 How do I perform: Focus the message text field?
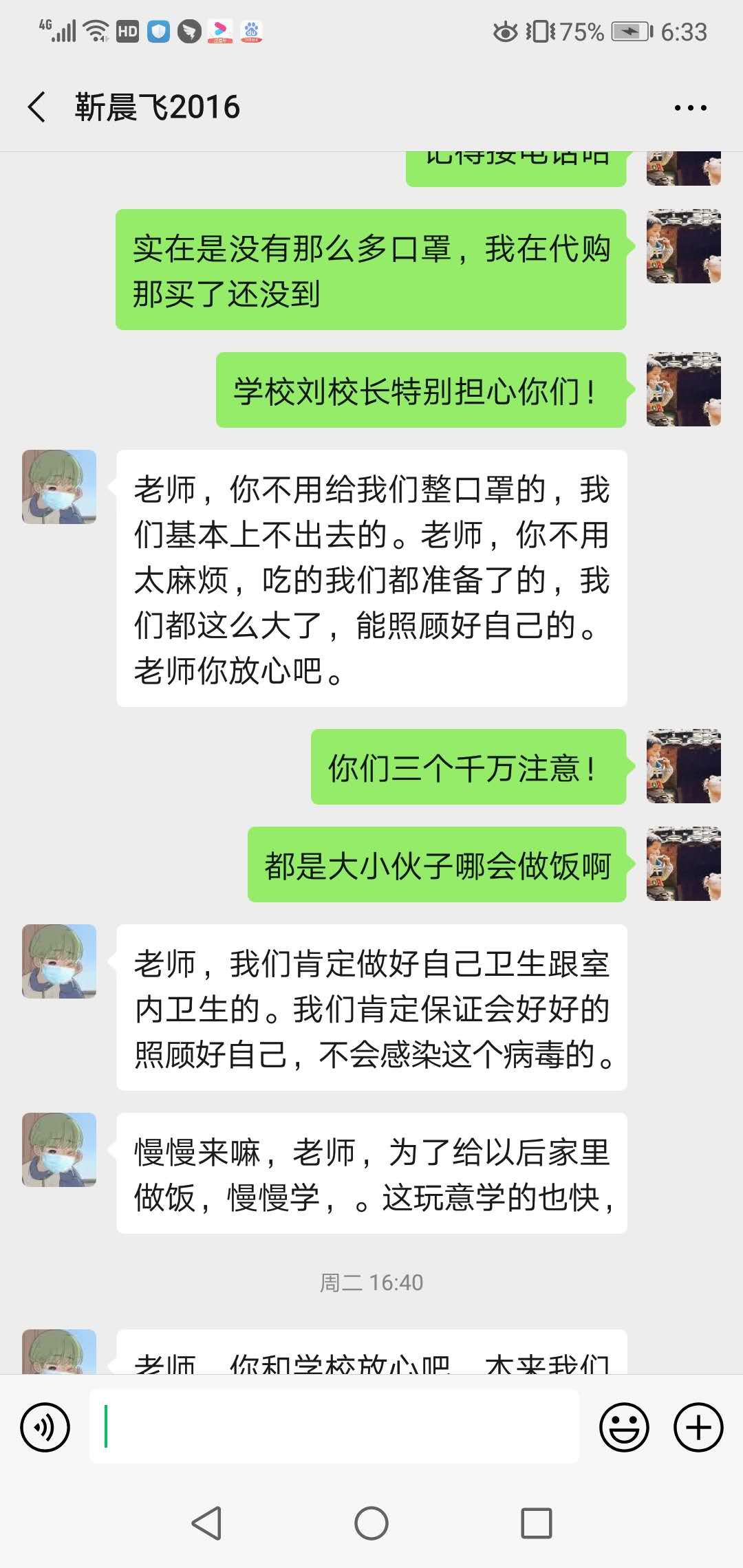point(334,1426)
